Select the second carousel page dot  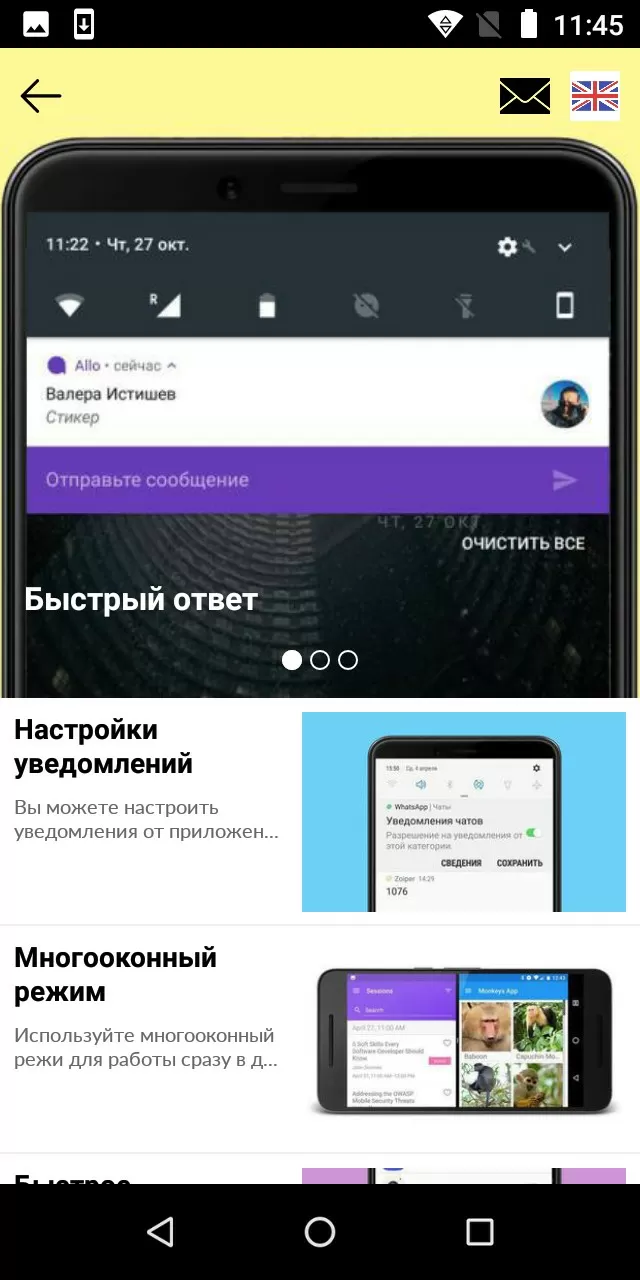click(320, 660)
